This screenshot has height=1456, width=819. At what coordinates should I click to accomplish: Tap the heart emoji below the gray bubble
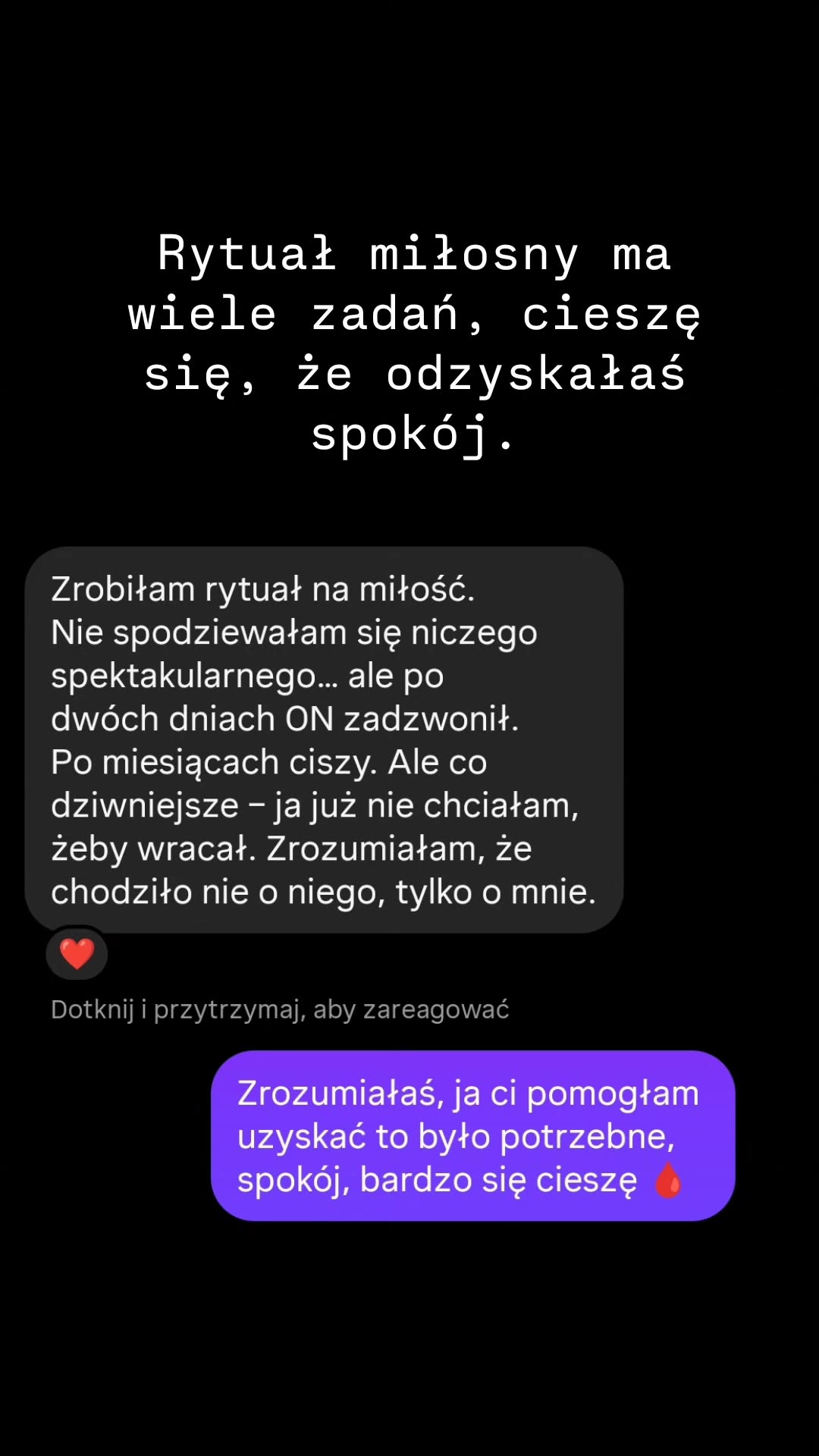(x=76, y=953)
